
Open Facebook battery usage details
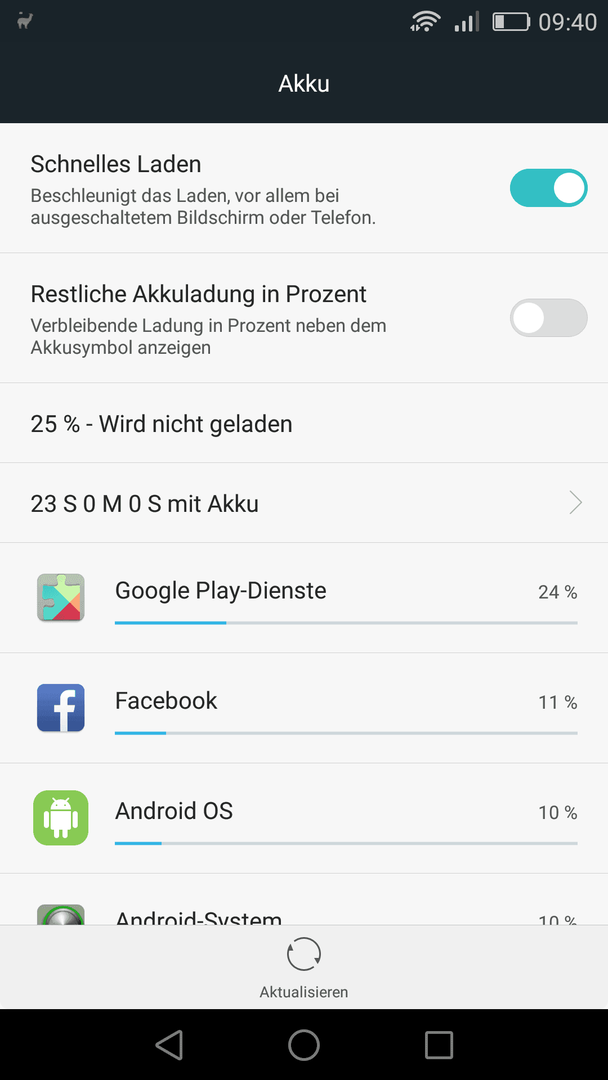click(304, 708)
